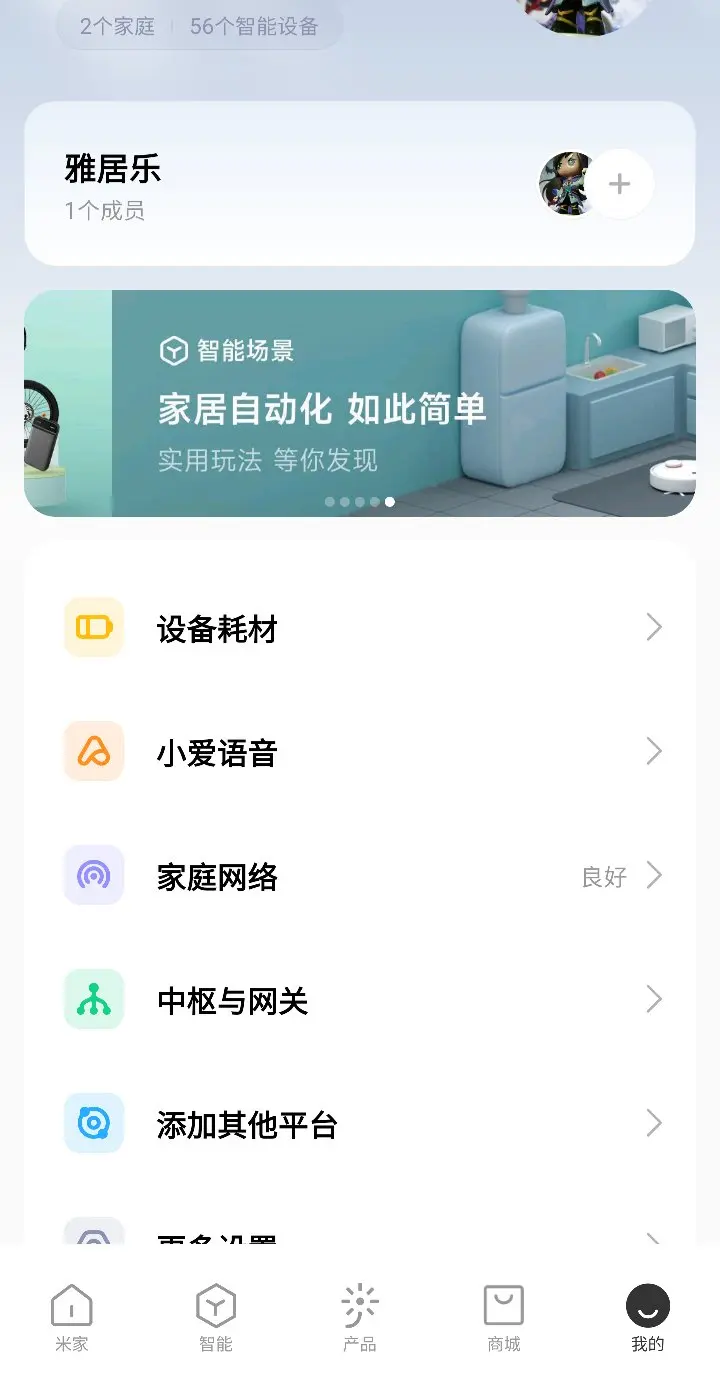Open the 商城 tab
The height and width of the screenshot is (1384, 720).
point(504,1318)
